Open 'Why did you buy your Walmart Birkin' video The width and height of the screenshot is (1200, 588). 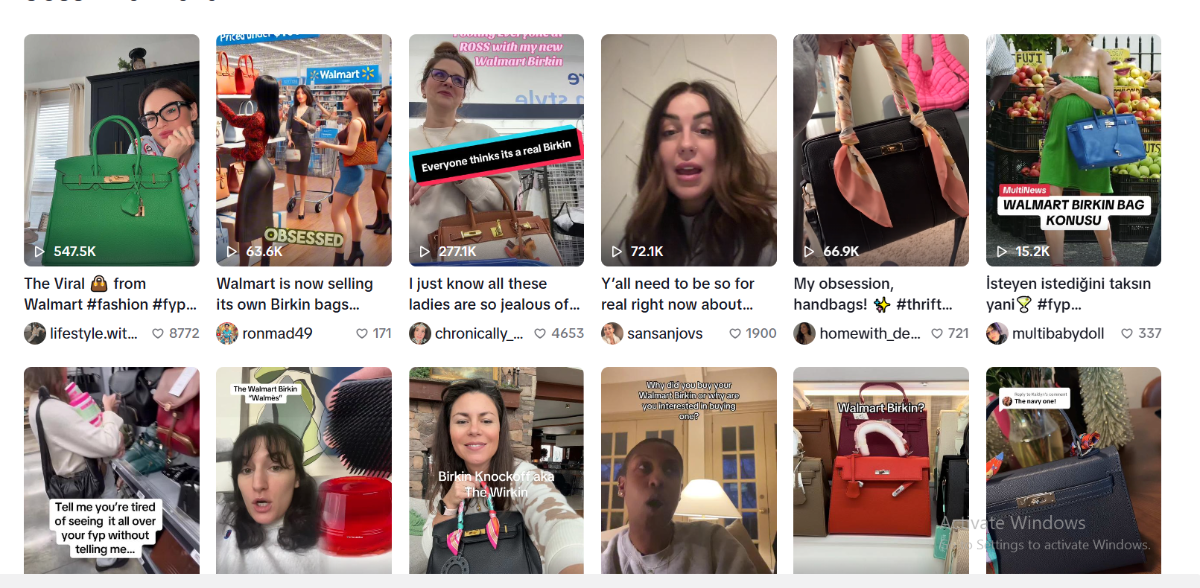tap(688, 470)
